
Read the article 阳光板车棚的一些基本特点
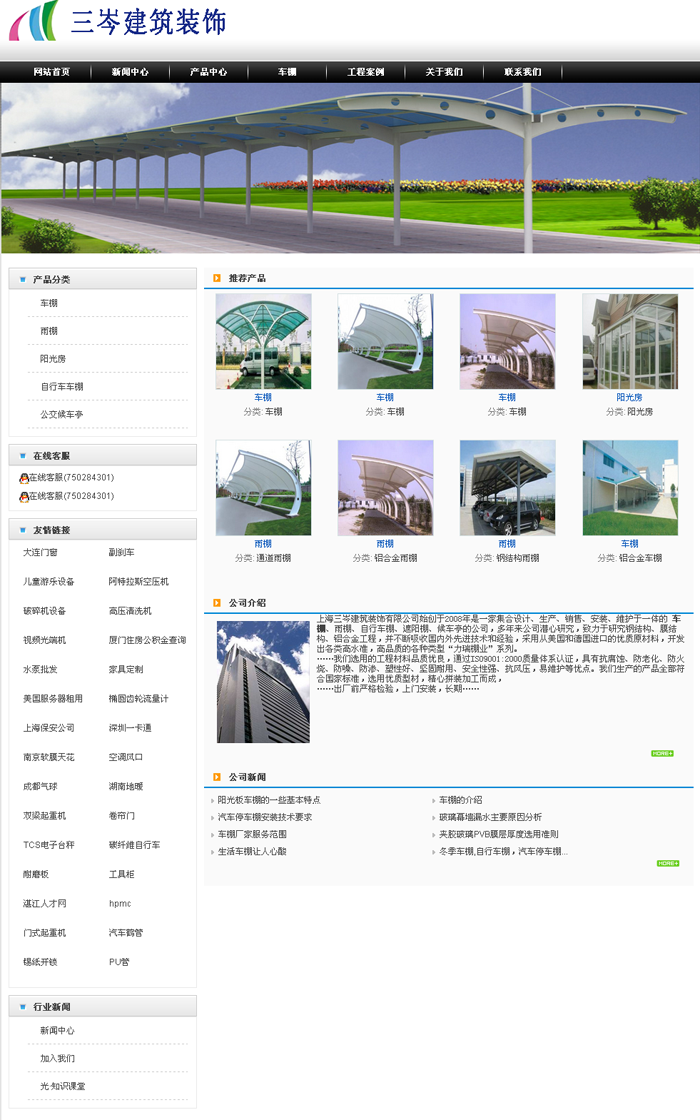click(269, 800)
